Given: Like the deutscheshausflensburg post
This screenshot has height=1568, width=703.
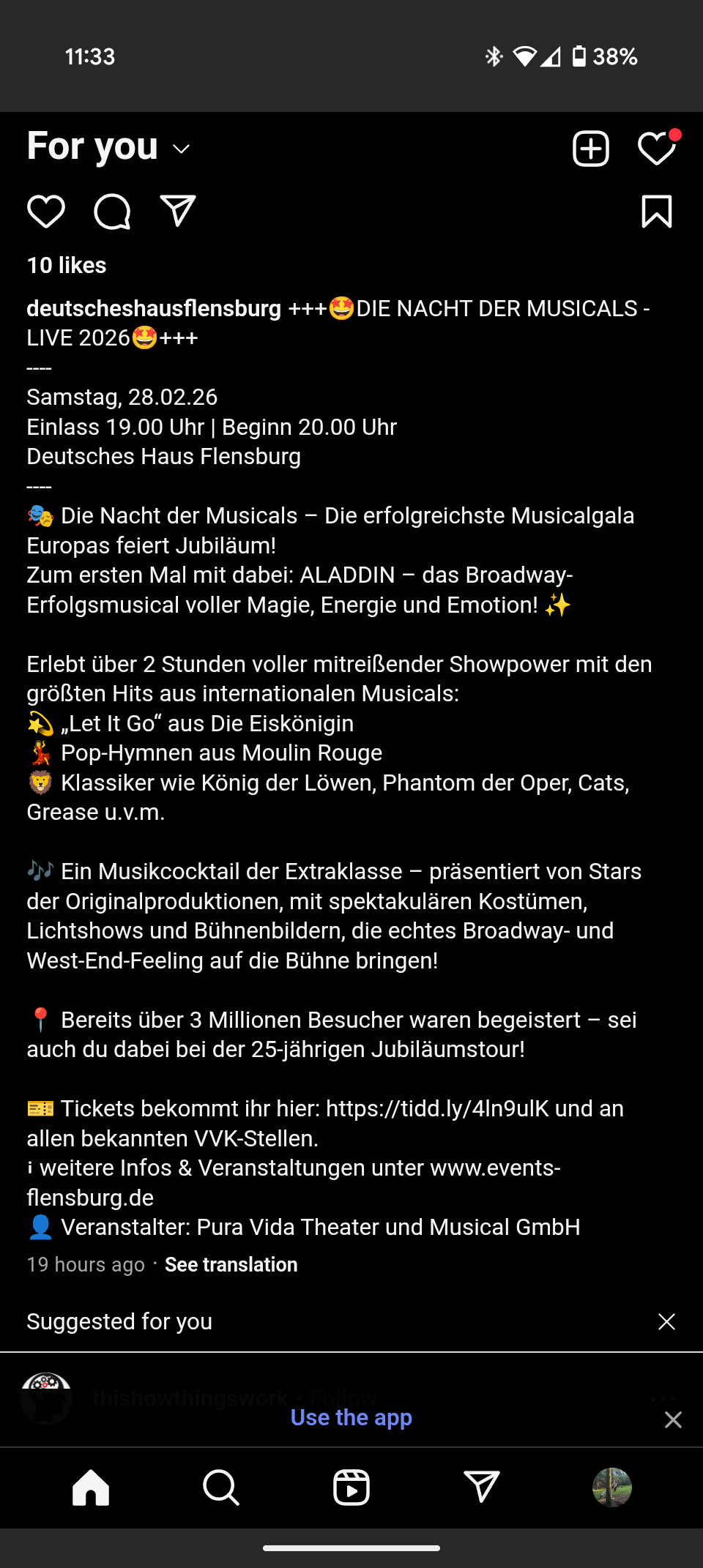Looking at the screenshot, I should pyautogui.click(x=46, y=212).
